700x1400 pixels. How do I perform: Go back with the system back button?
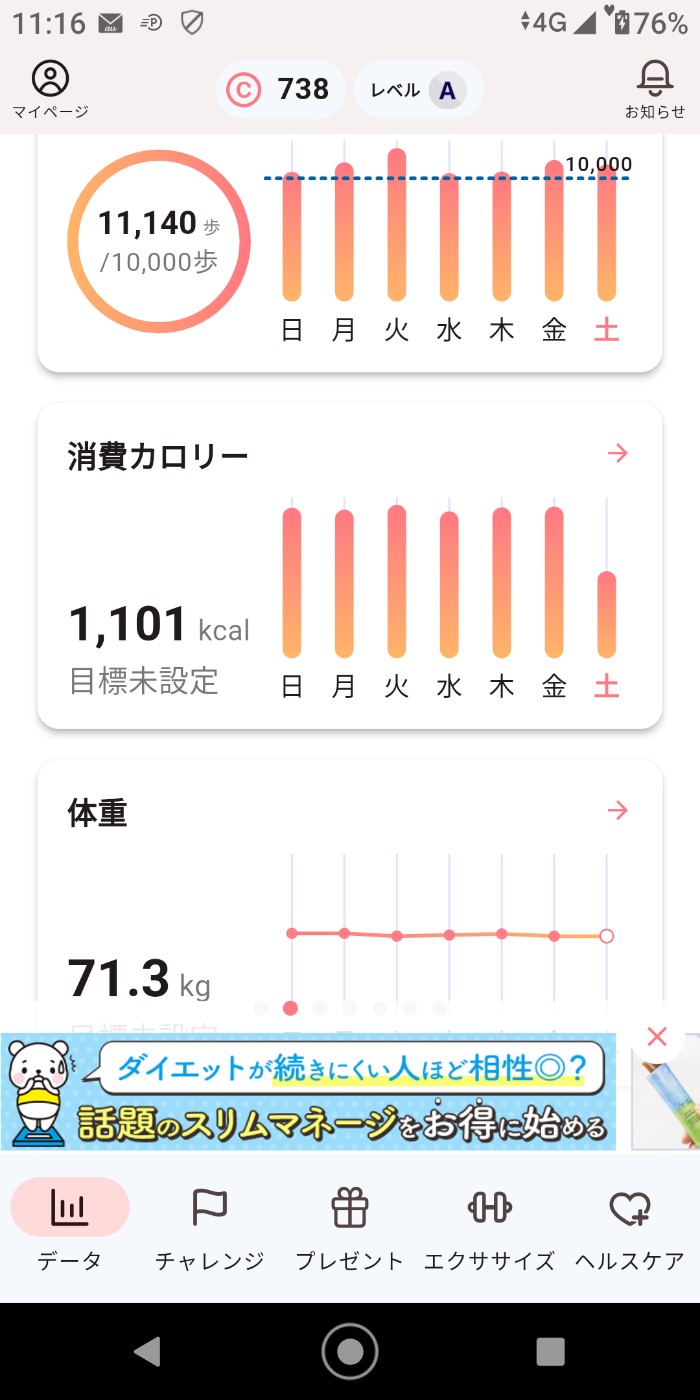(x=148, y=1351)
